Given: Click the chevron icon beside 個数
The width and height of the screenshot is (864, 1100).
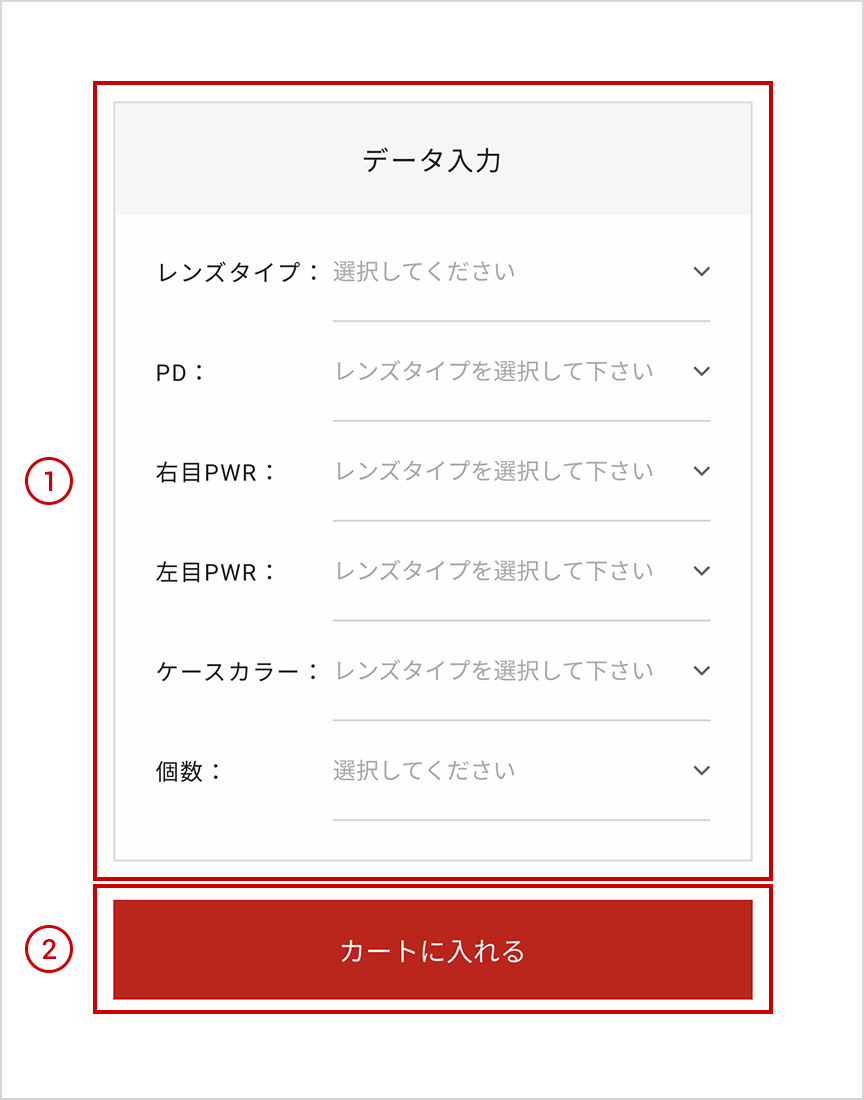Looking at the screenshot, I should (702, 771).
